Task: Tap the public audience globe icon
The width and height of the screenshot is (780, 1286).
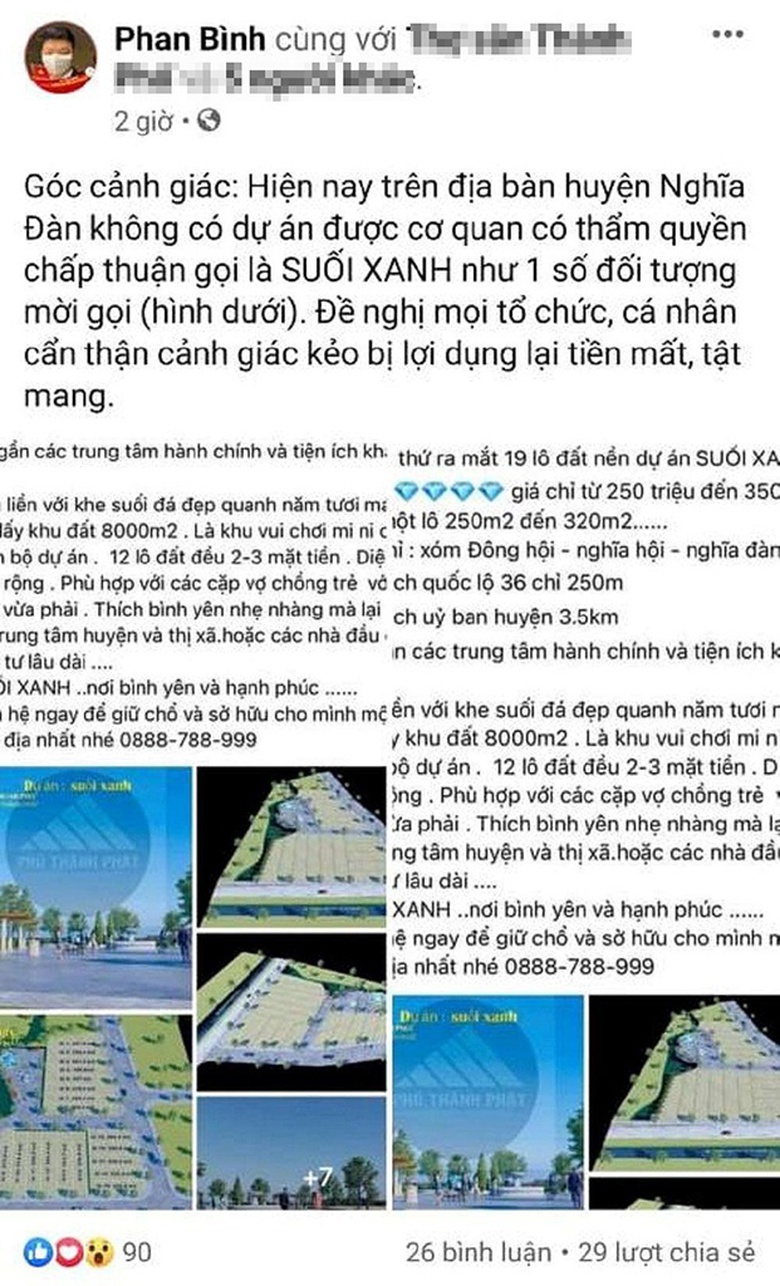Action: point(210,122)
